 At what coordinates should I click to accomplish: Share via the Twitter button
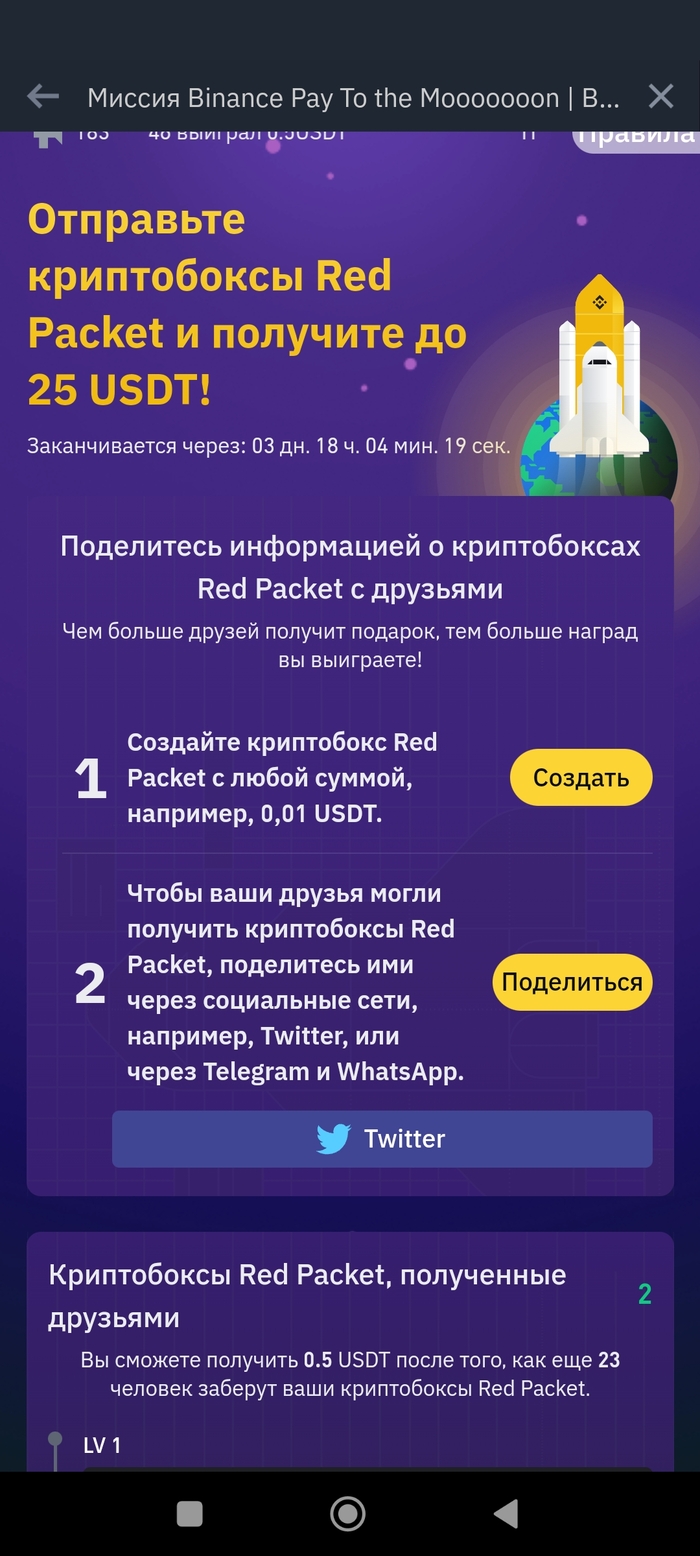tap(382, 1138)
